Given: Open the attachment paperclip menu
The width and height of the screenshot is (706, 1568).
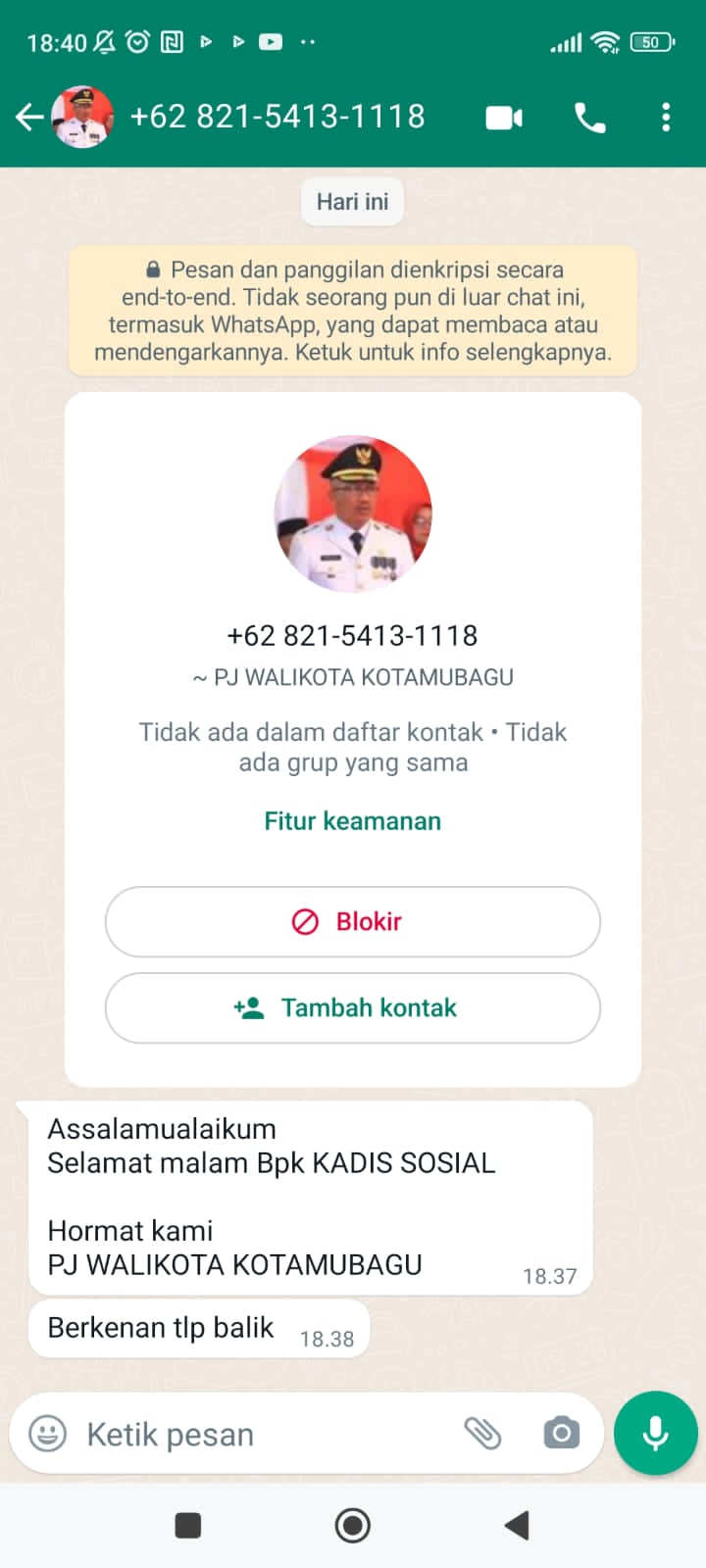Looking at the screenshot, I should [x=482, y=1434].
